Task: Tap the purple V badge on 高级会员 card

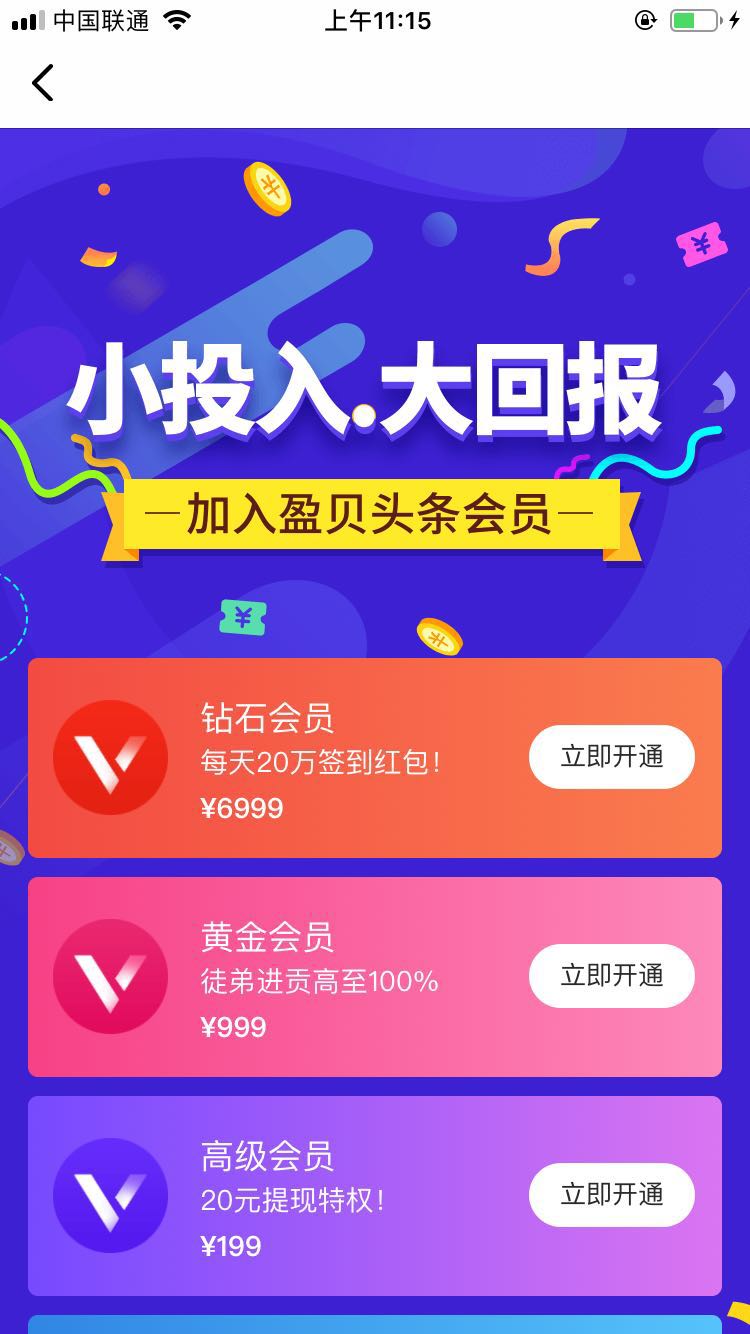Action: point(110,1195)
